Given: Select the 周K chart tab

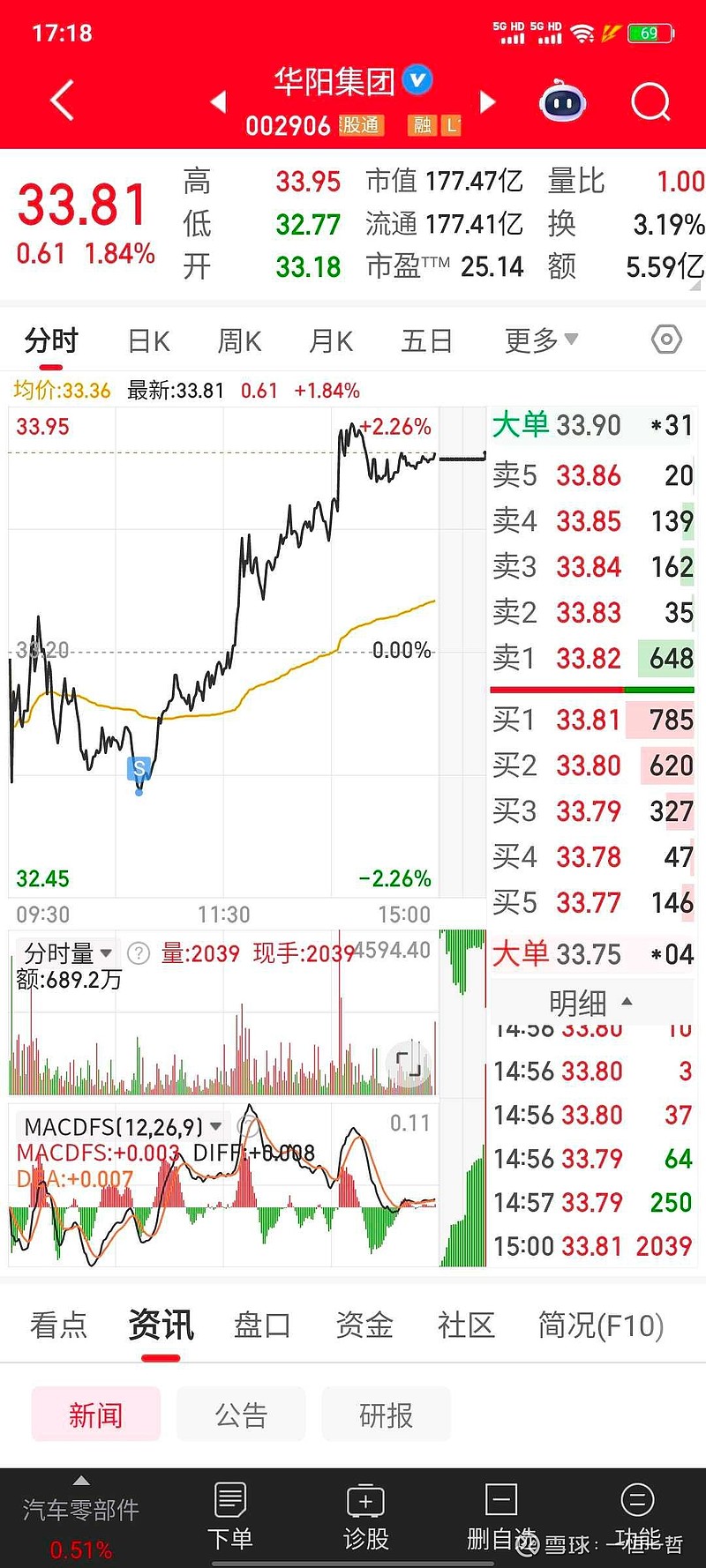Looking at the screenshot, I should pyautogui.click(x=239, y=341).
